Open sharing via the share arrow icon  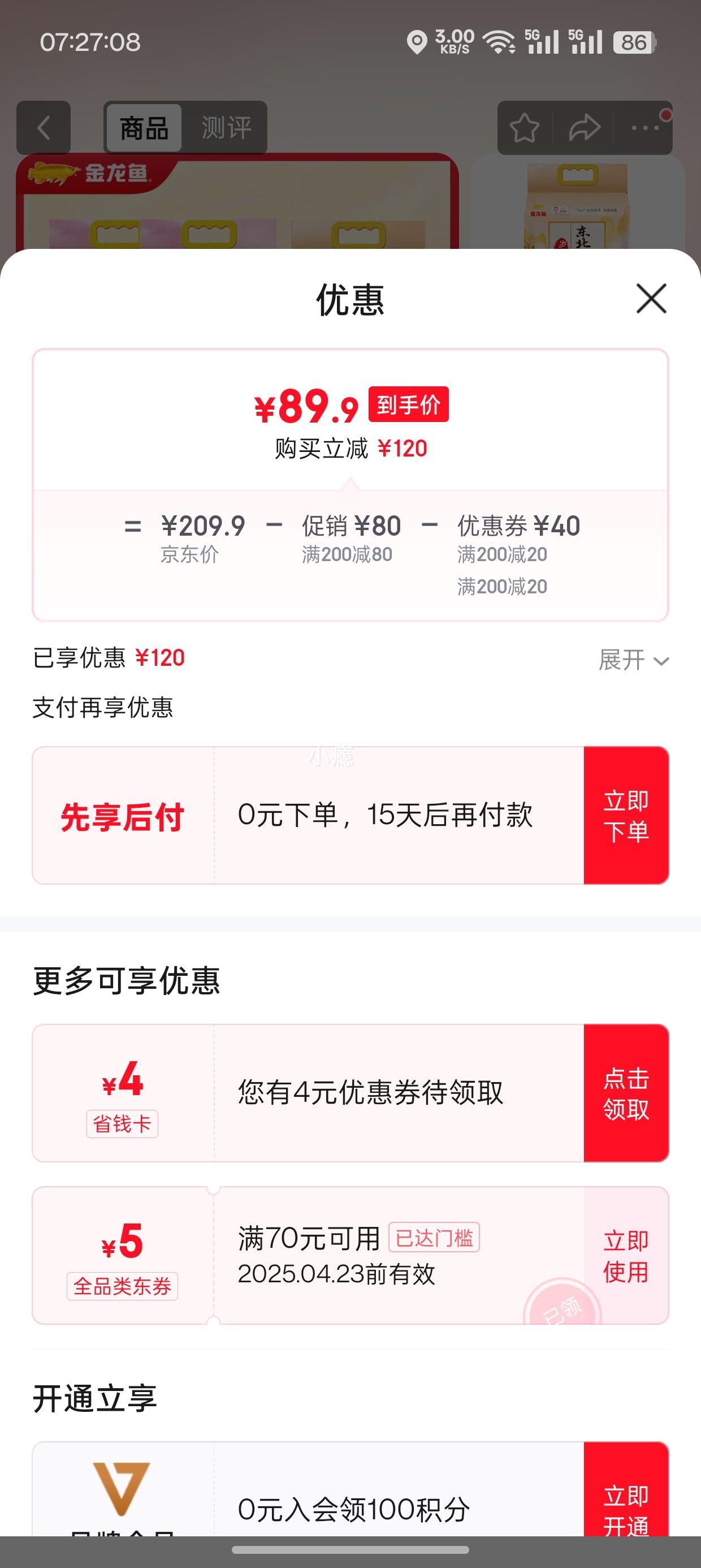584,128
